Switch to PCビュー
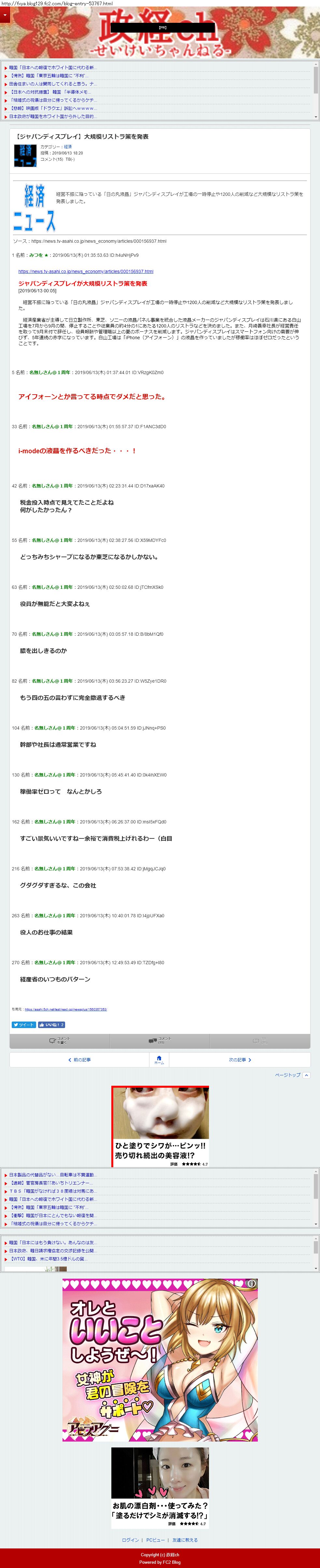 click(155, 1539)
